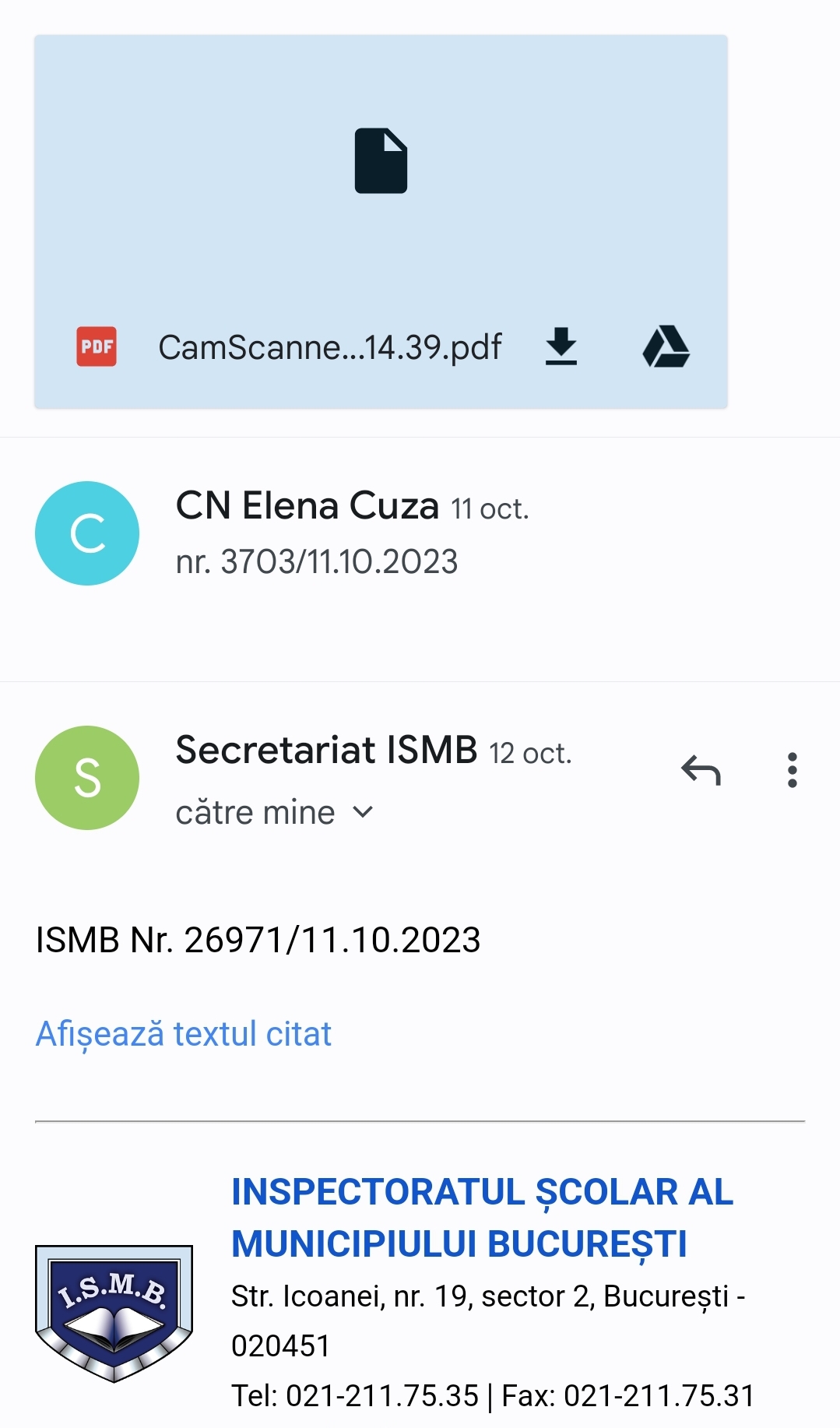Tap the CN Elena Cuza sender avatar
The image size is (840, 1428).
pos(86,533)
